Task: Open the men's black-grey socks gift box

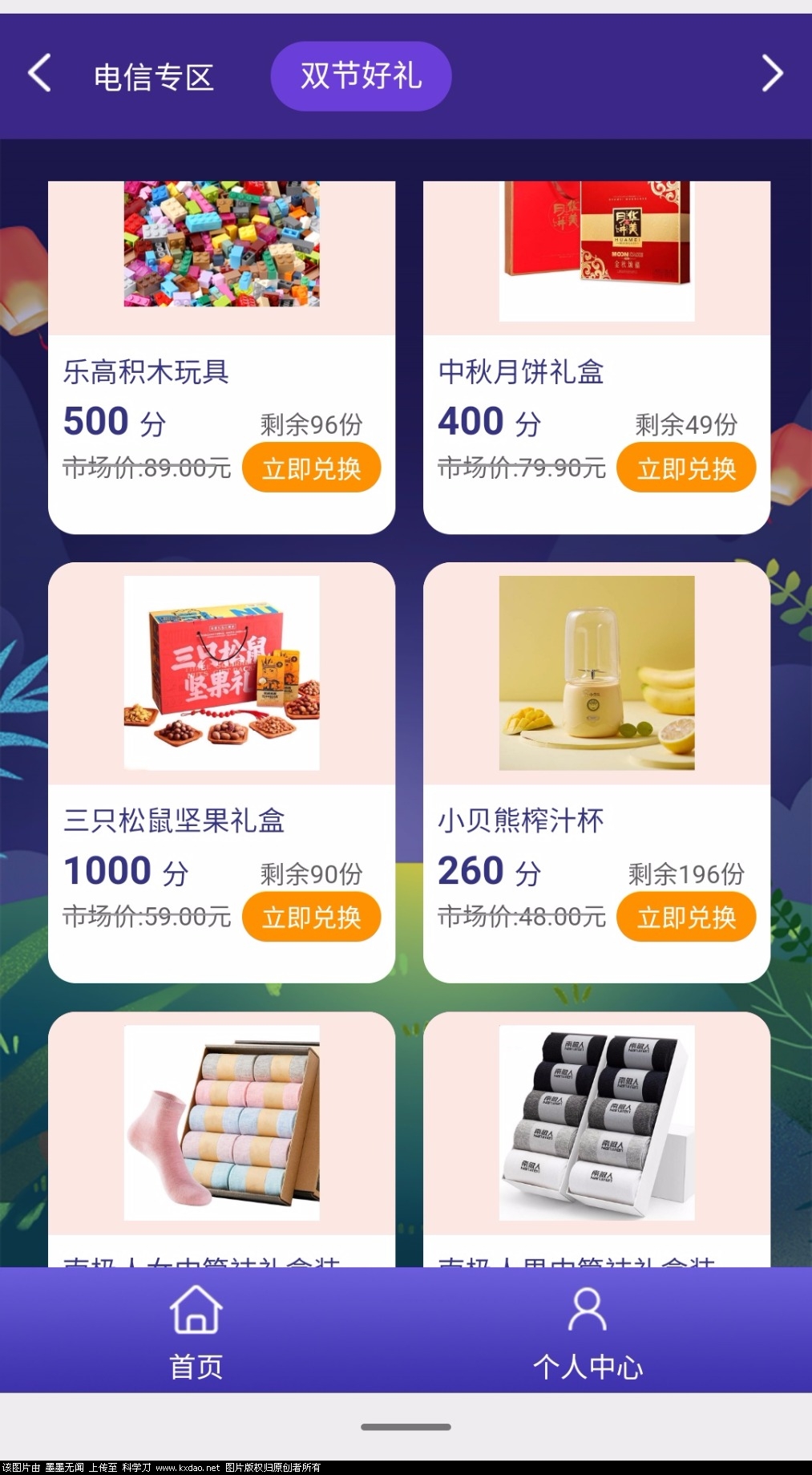Action: point(596,1123)
